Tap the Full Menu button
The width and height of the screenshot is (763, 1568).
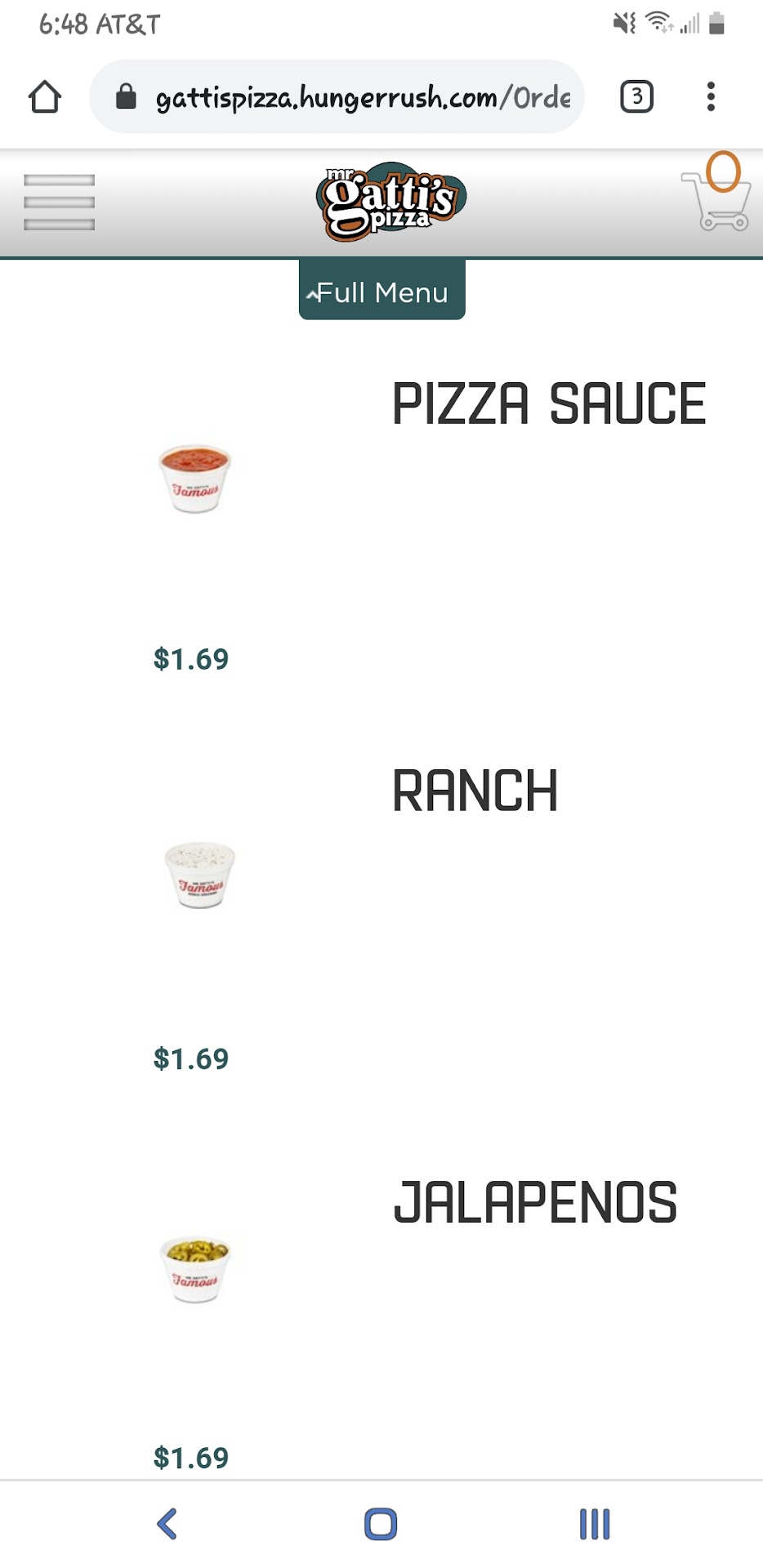pyautogui.click(x=381, y=292)
